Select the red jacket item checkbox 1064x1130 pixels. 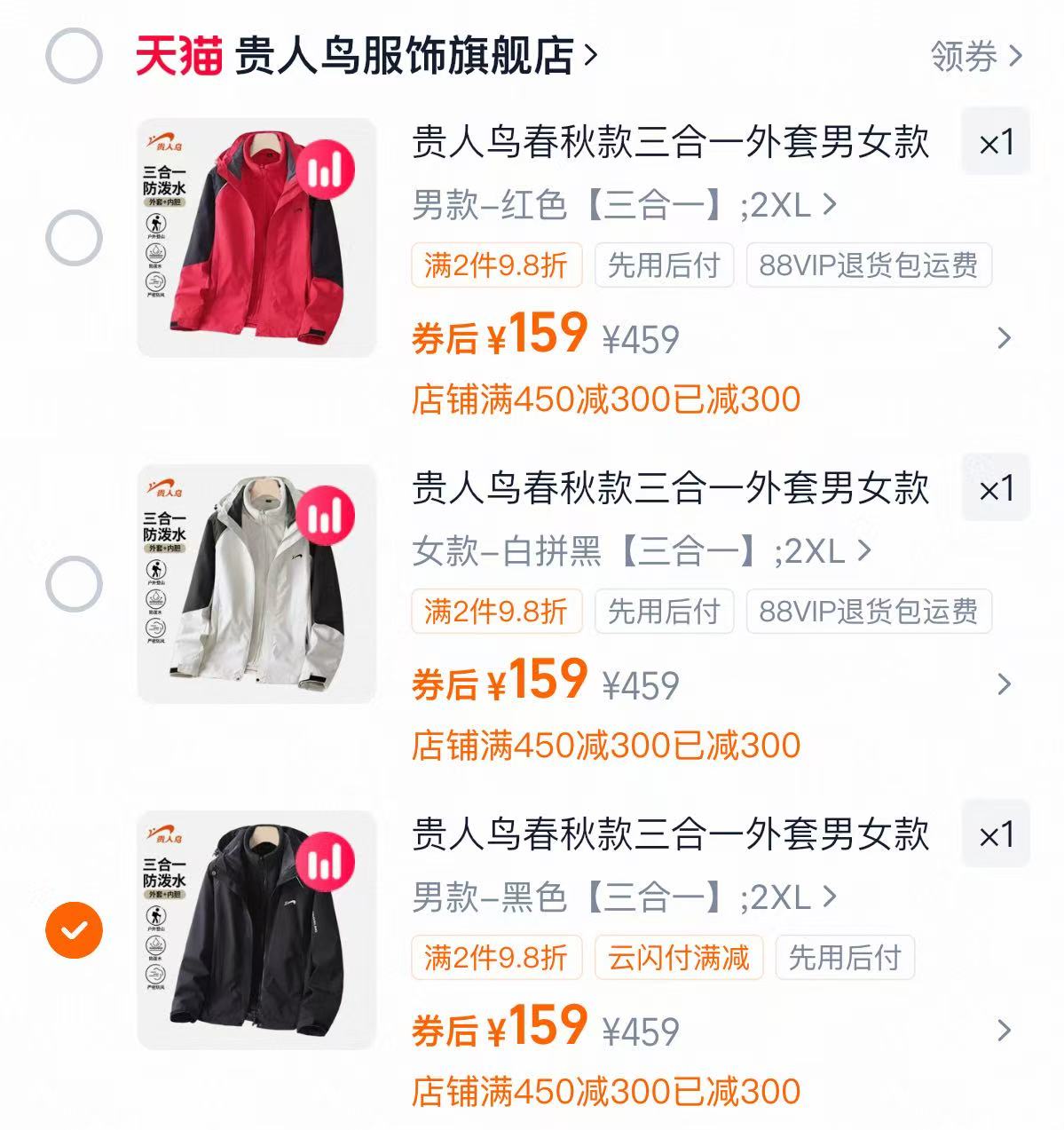[74, 238]
